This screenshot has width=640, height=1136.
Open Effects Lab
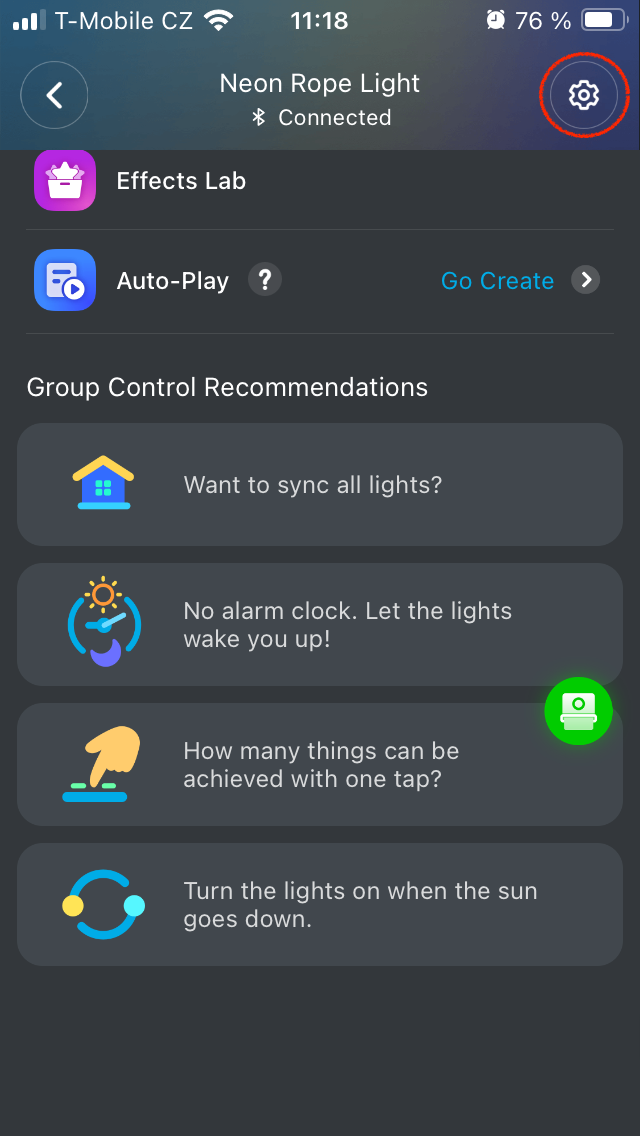pyautogui.click(x=180, y=181)
